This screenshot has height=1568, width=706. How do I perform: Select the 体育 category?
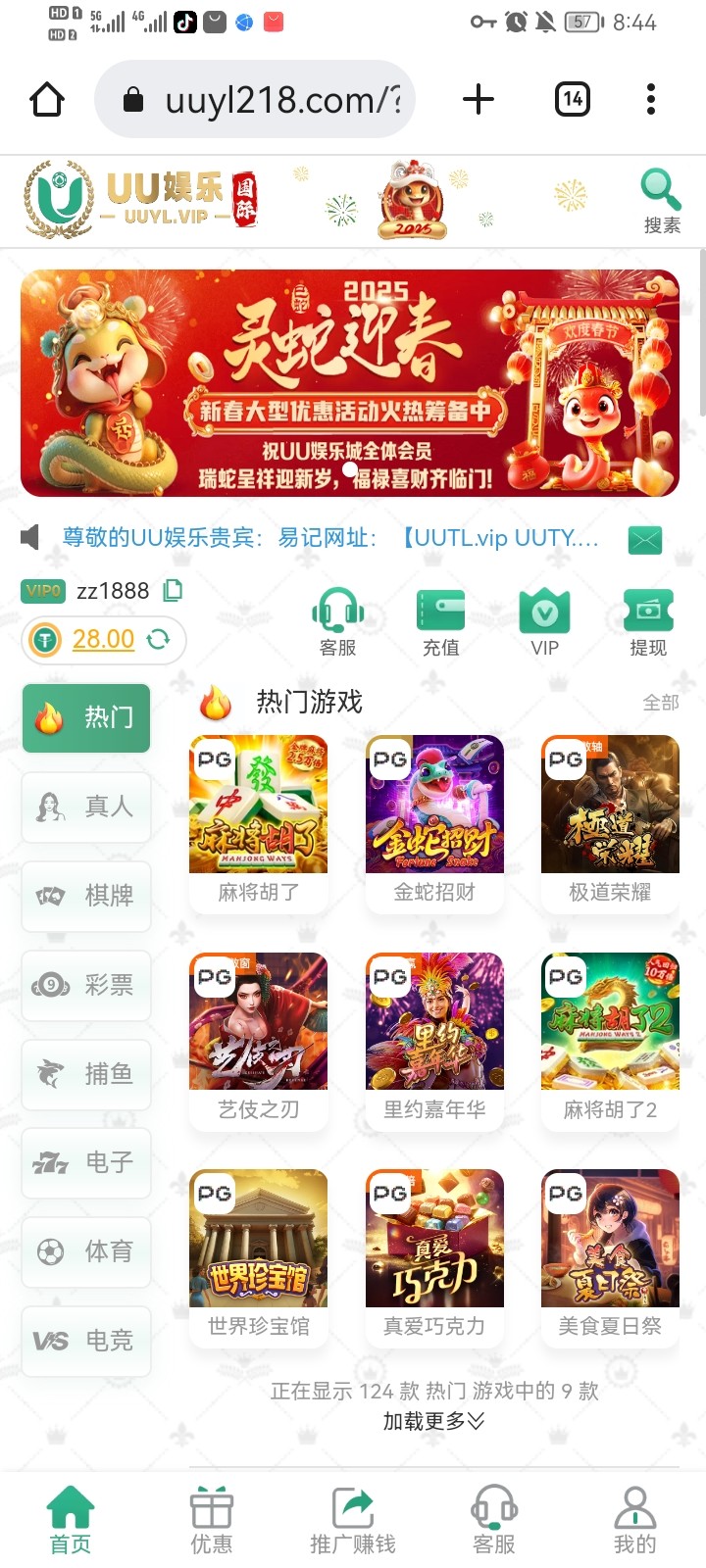pyautogui.click(x=86, y=1251)
